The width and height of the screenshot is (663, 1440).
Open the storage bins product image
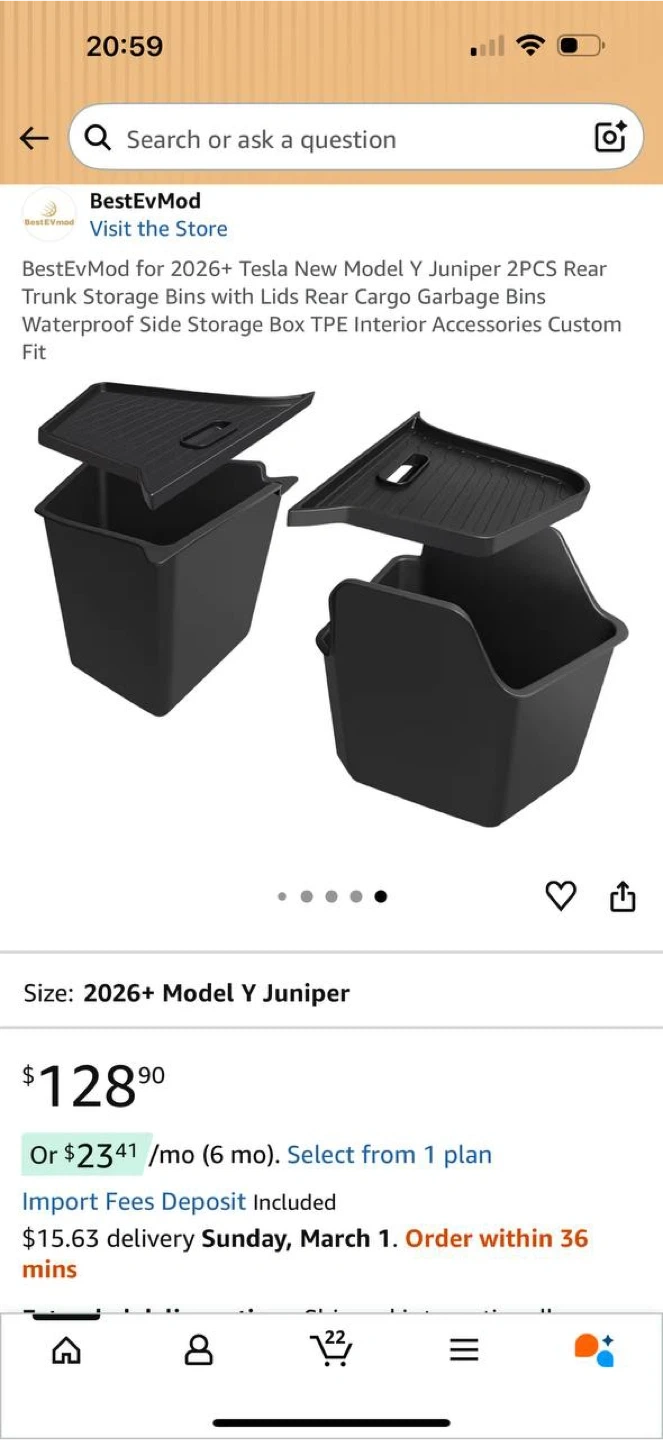(331, 610)
